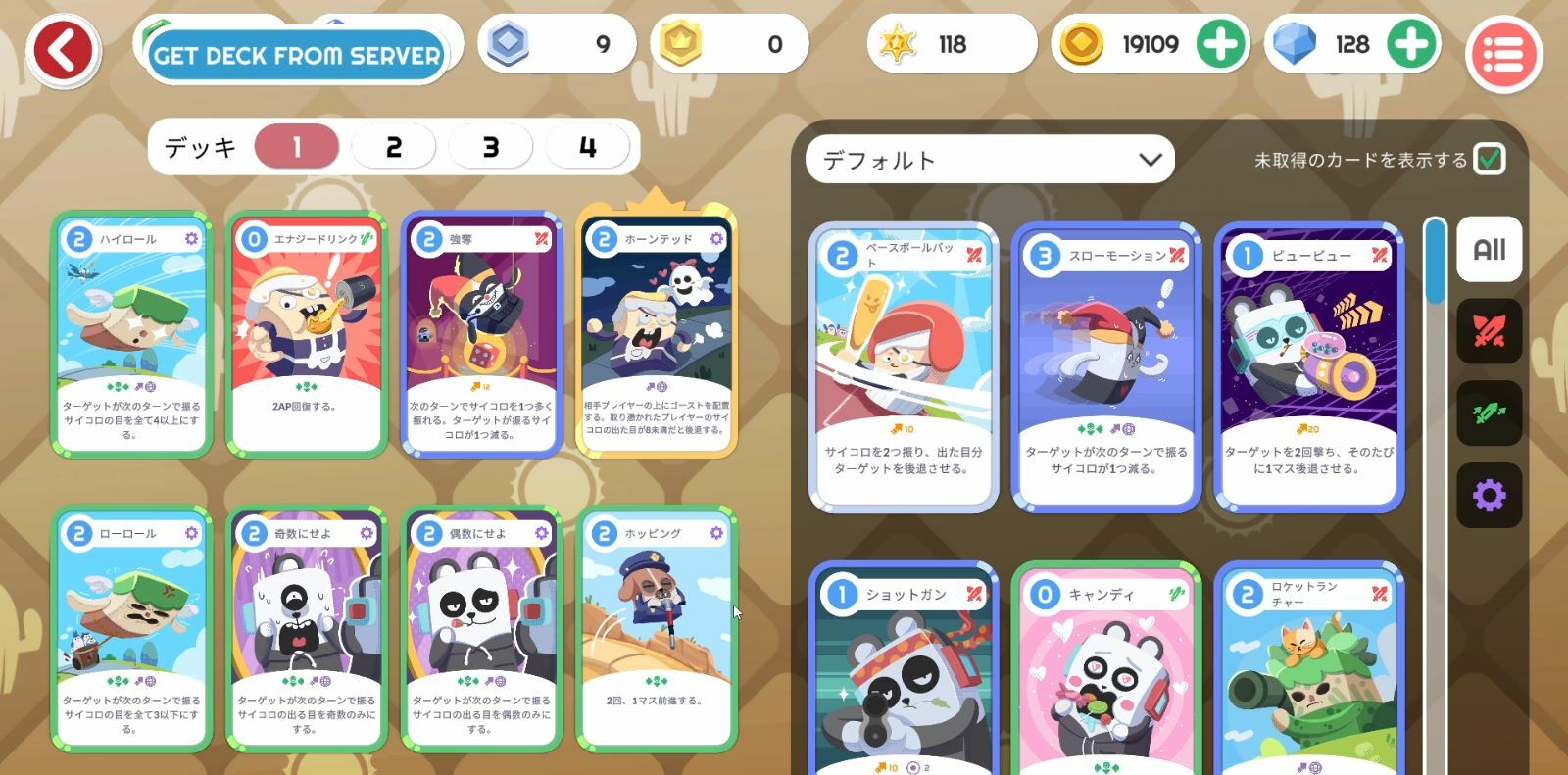
Task: Toggle 未取得のカードを表示する checkbox
Action: [x=1490, y=159]
